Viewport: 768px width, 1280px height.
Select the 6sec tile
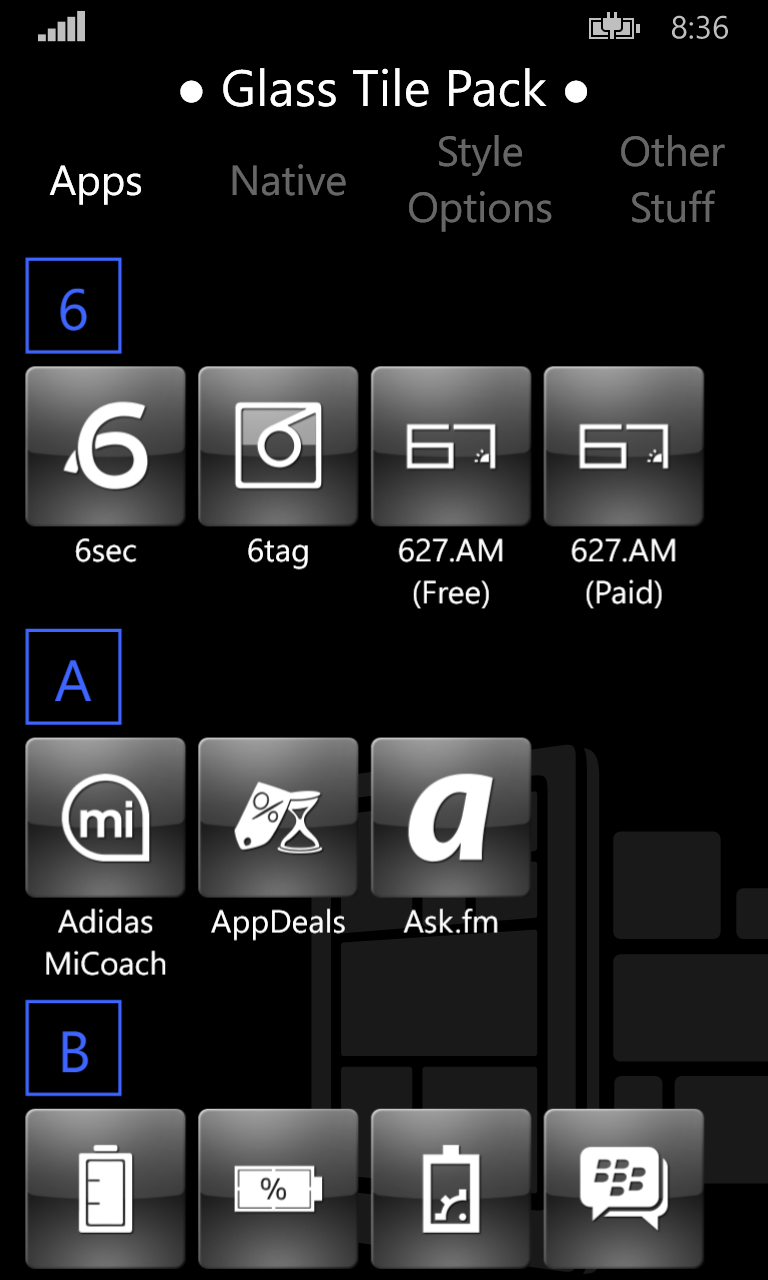(x=105, y=446)
